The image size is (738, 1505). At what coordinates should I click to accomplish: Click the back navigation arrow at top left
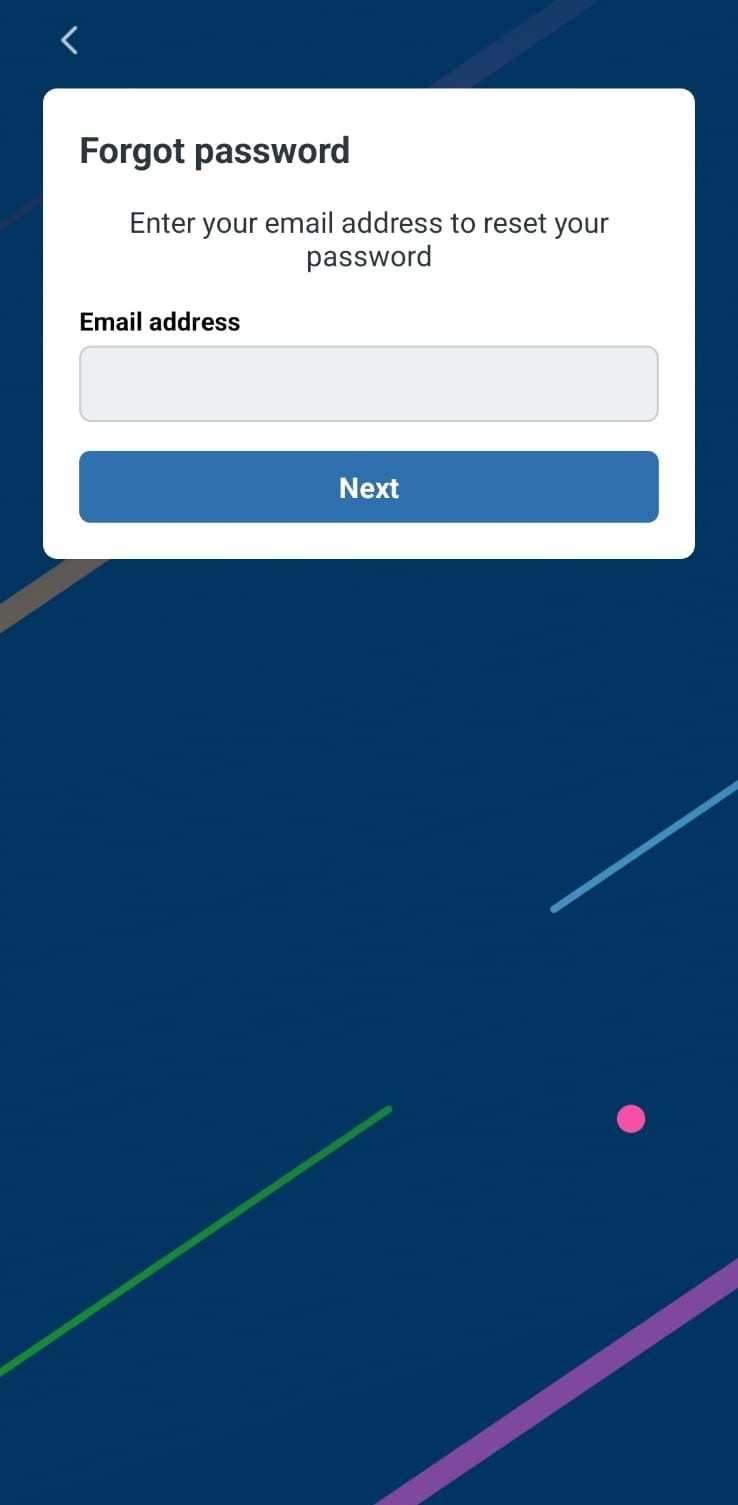[68, 40]
